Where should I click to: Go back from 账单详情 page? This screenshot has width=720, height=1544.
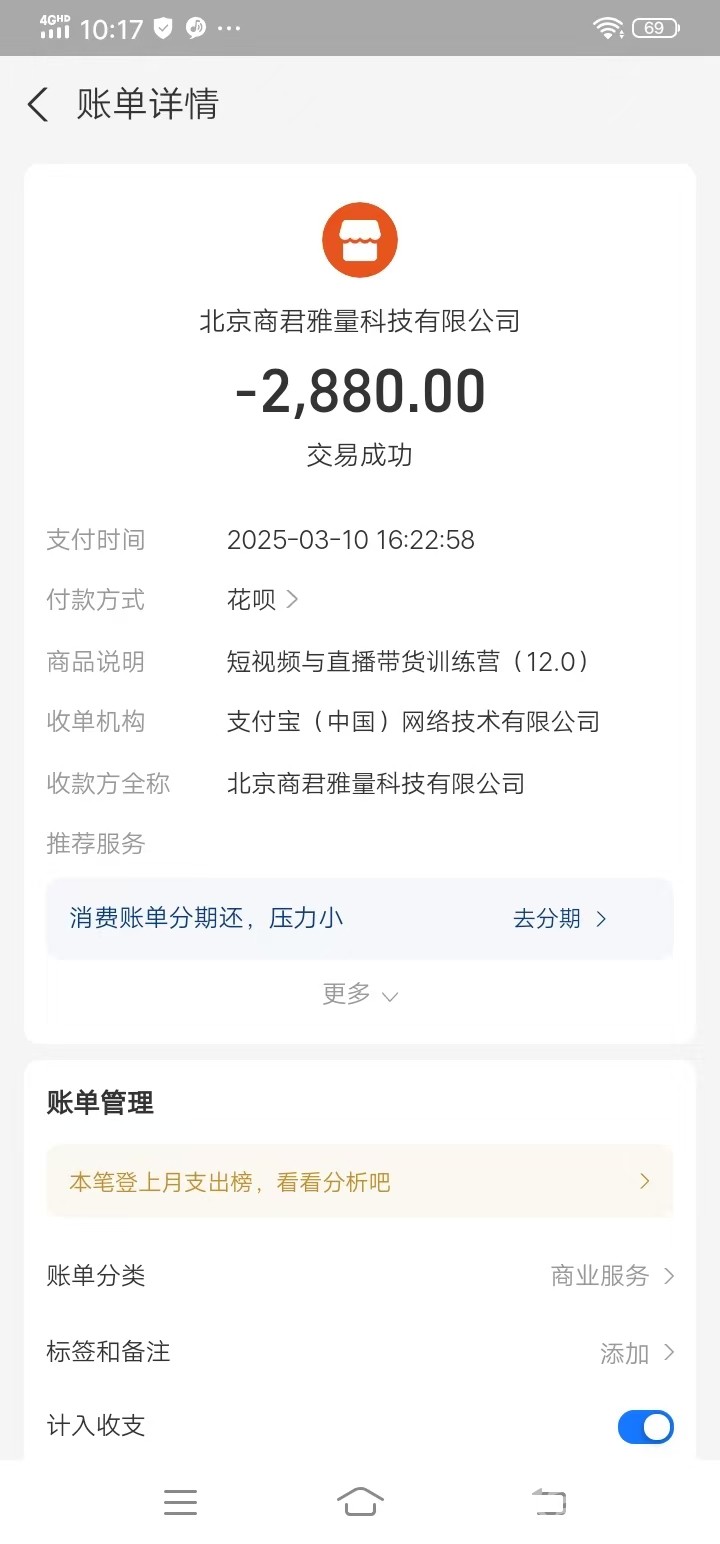pos(38,105)
